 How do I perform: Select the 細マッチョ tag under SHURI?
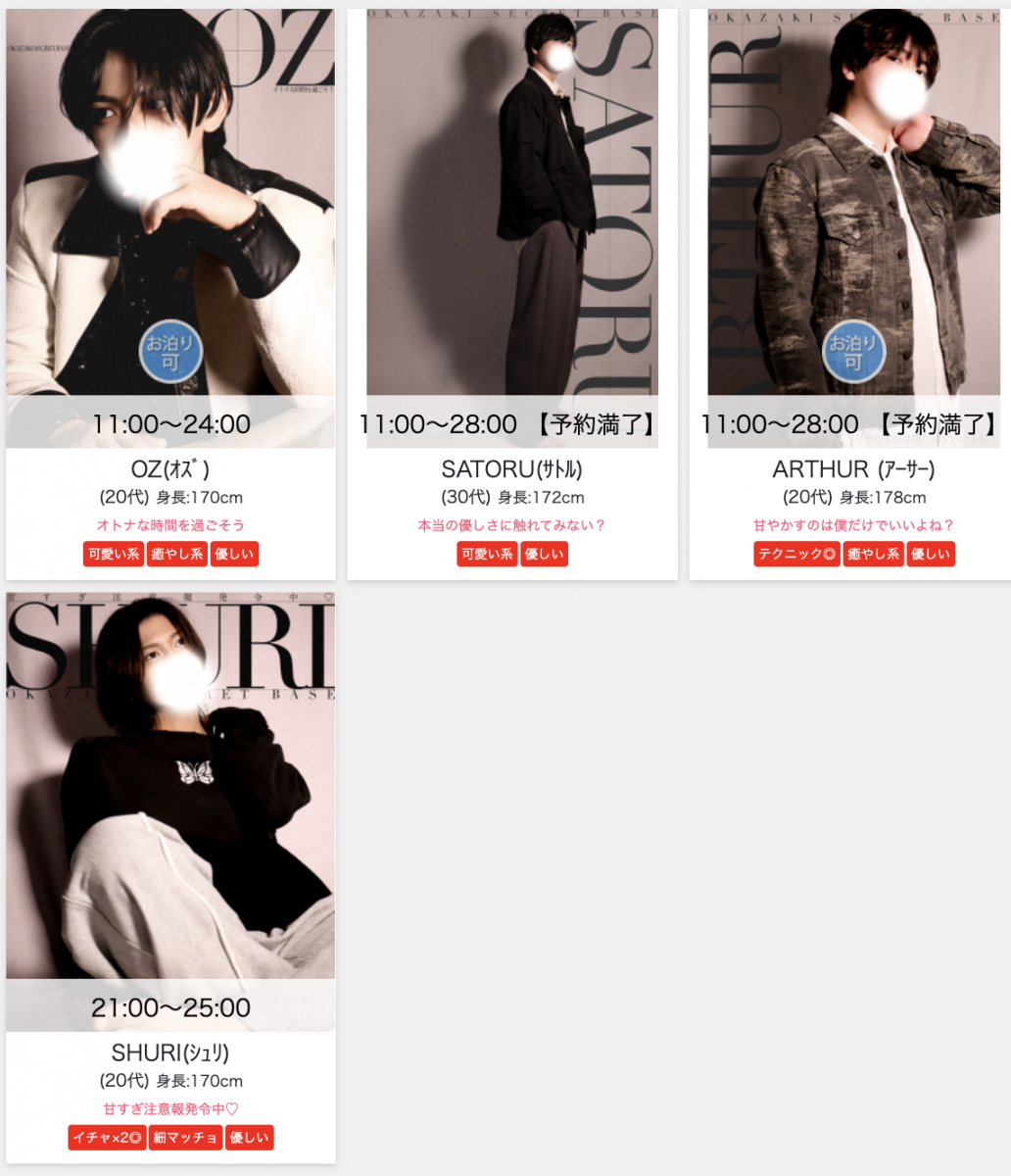185,1138
